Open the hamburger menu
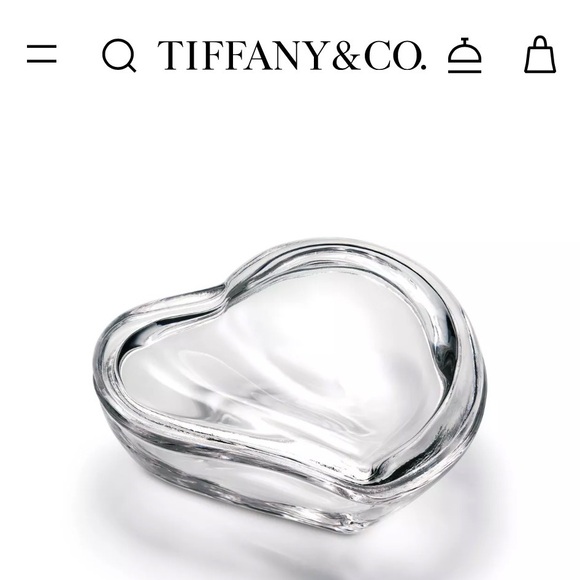This screenshot has height=580, width=580. click(x=42, y=54)
